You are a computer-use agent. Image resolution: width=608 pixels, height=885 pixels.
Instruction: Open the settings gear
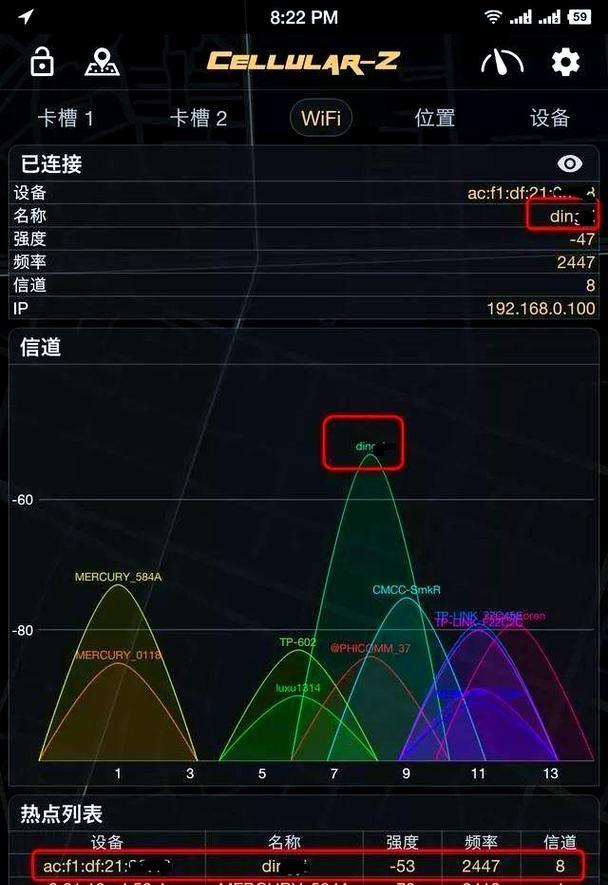tap(565, 62)
